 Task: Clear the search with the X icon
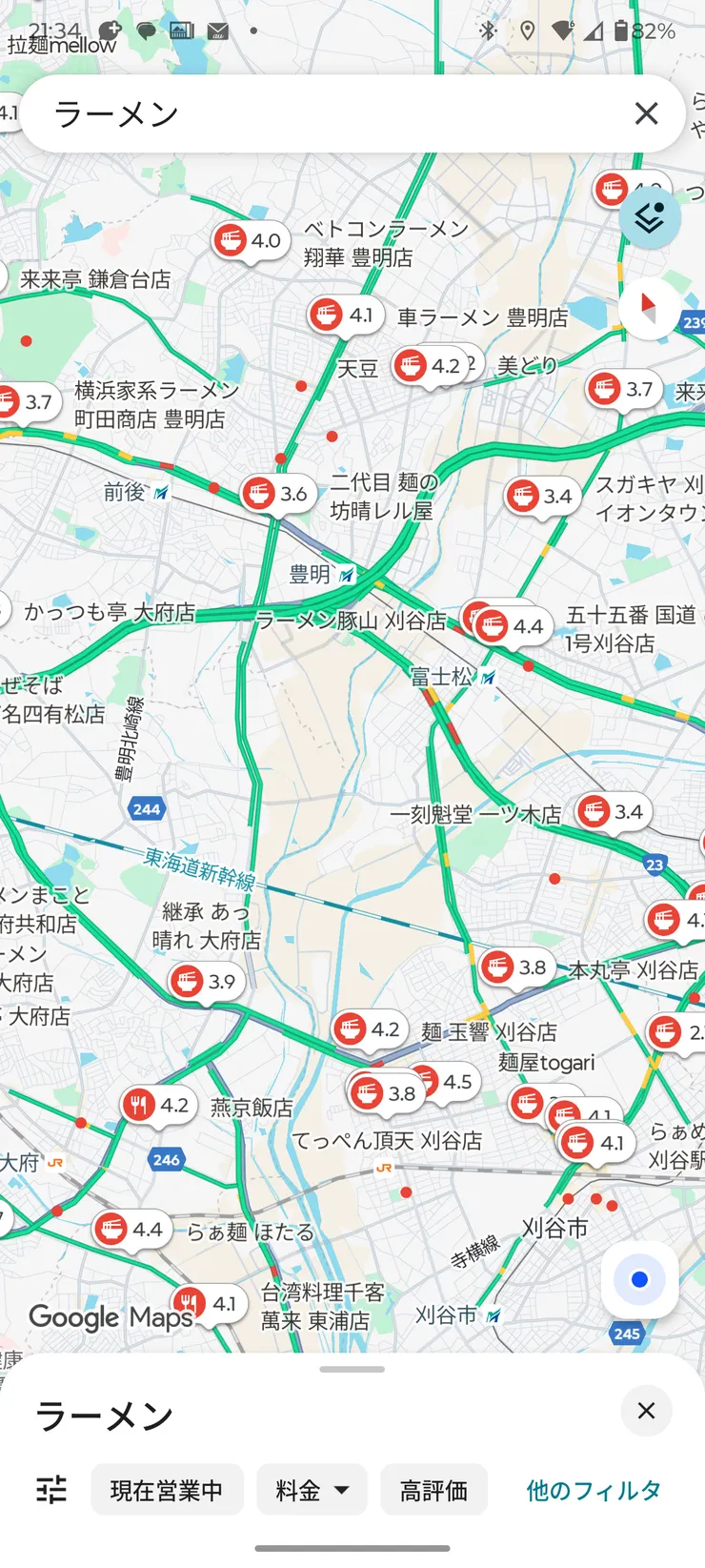(x=646, y=113)
